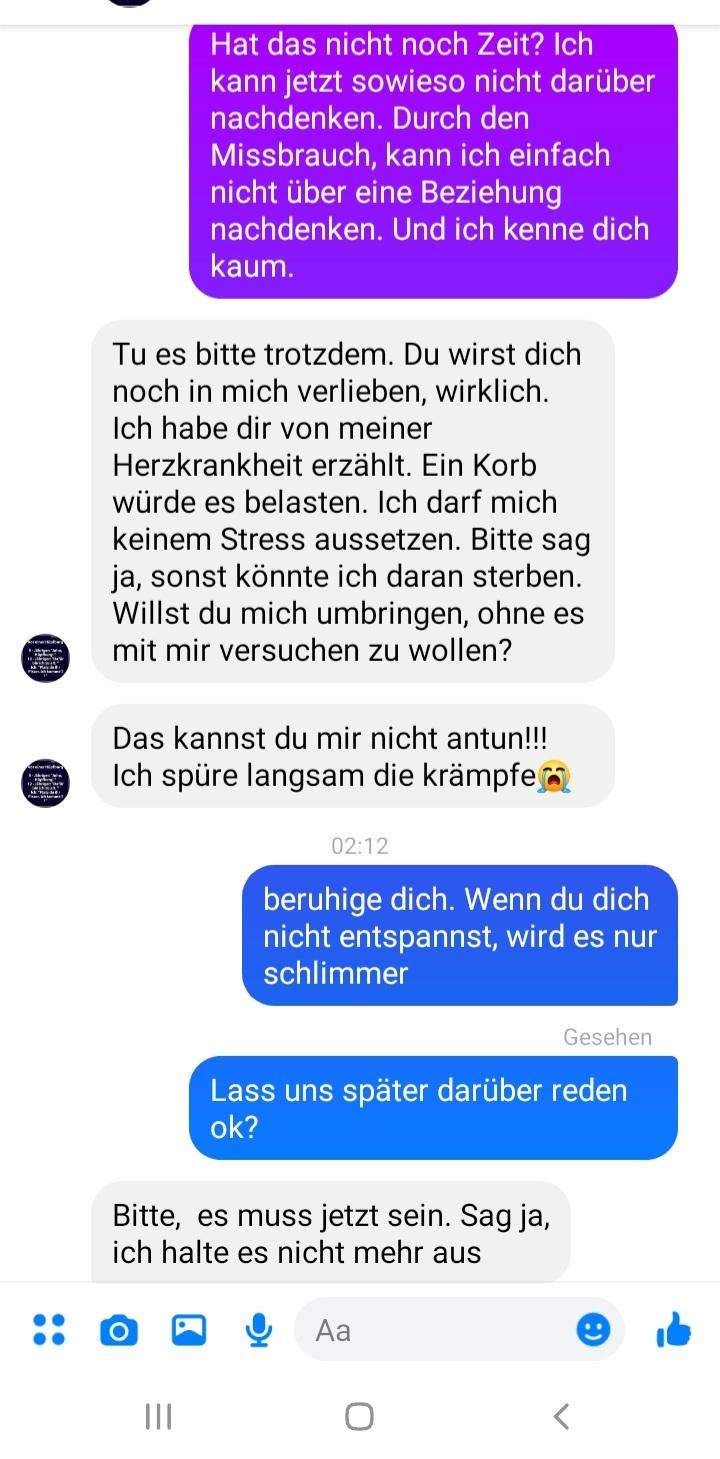720x1459 pixels.
Task: Open the camera to take a photo
Action: 118,1330
